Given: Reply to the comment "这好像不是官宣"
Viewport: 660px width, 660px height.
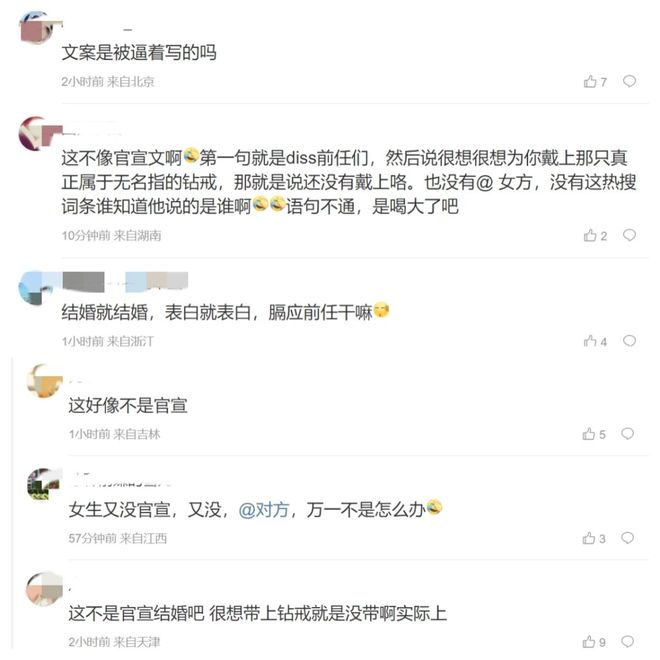Looking at the screenshot, I should (x=629, y=435).
